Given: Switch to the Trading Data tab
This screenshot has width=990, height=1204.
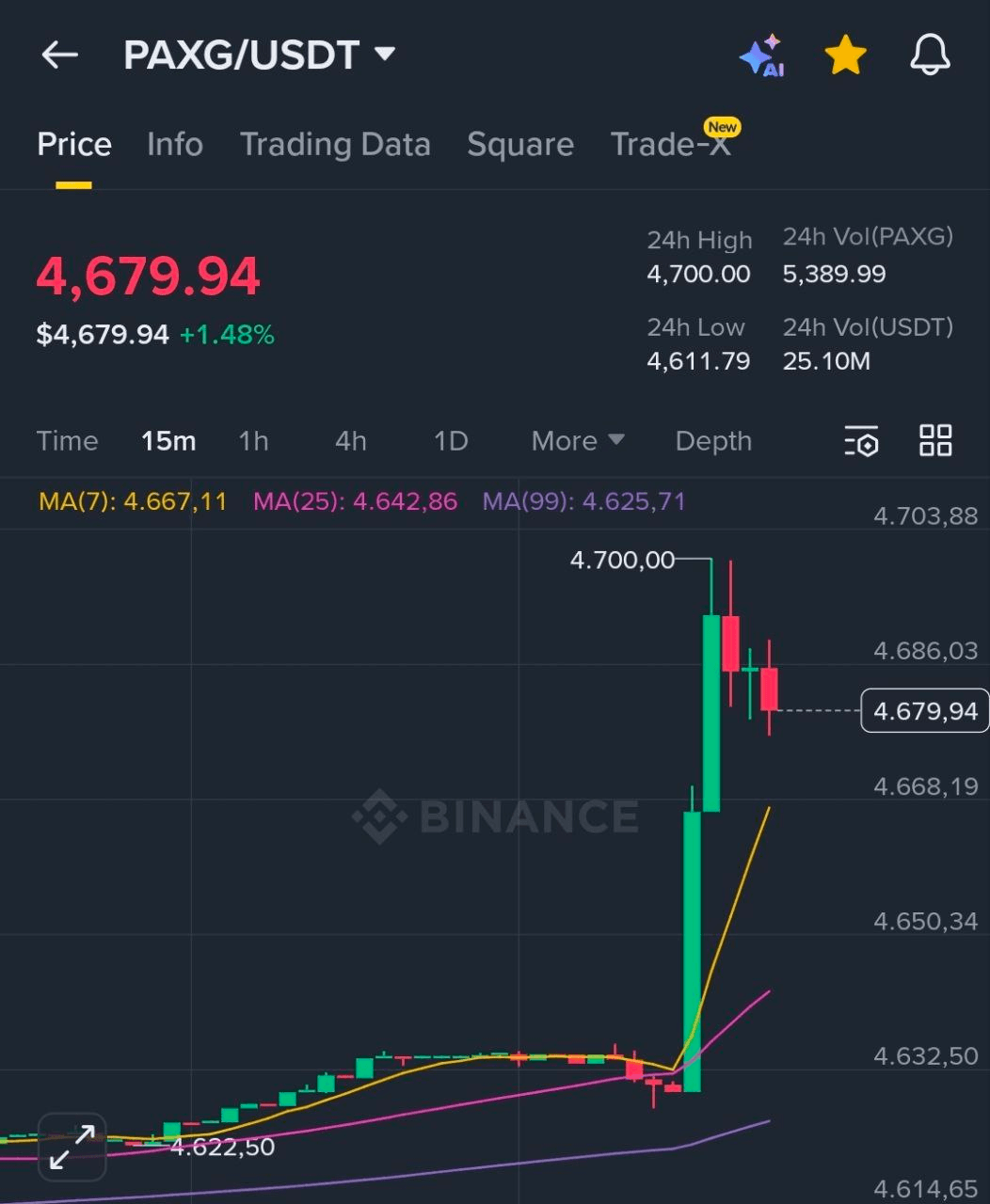Looking at the screenshot, I should coord(335,145).
